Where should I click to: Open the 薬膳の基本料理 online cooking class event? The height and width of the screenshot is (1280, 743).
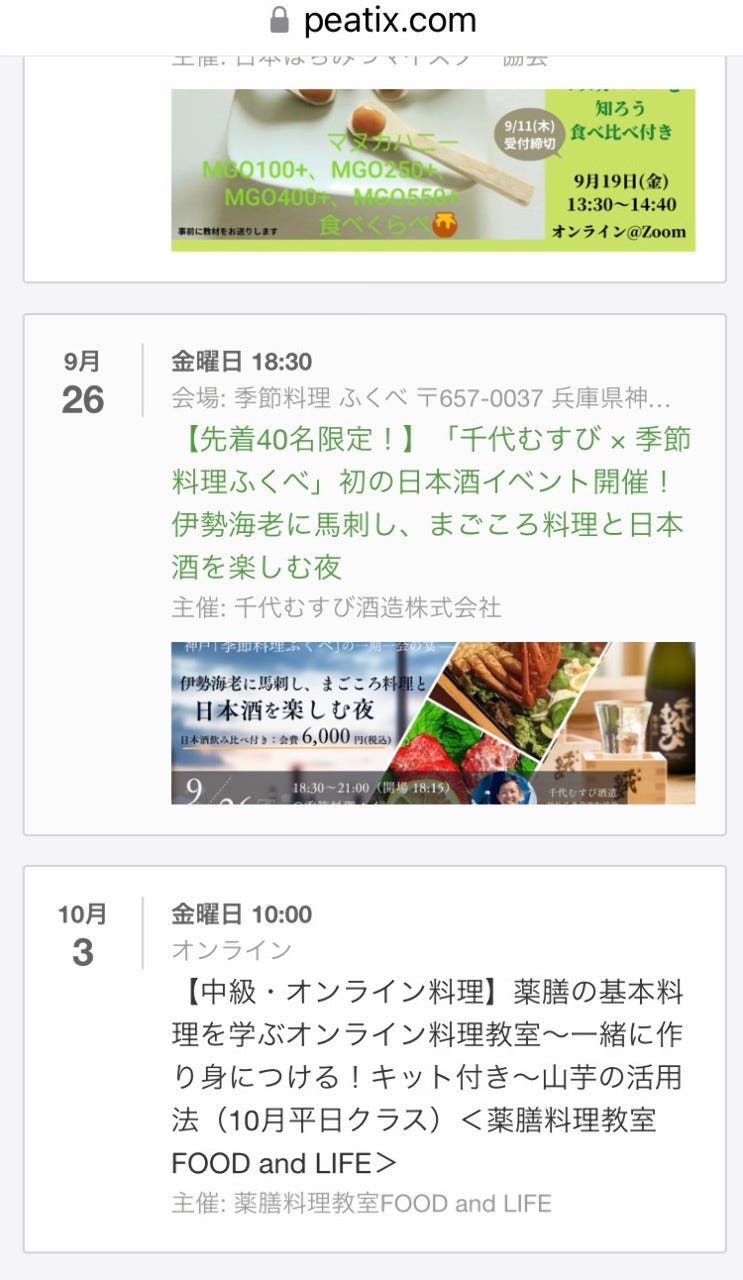pos(428,1078)
